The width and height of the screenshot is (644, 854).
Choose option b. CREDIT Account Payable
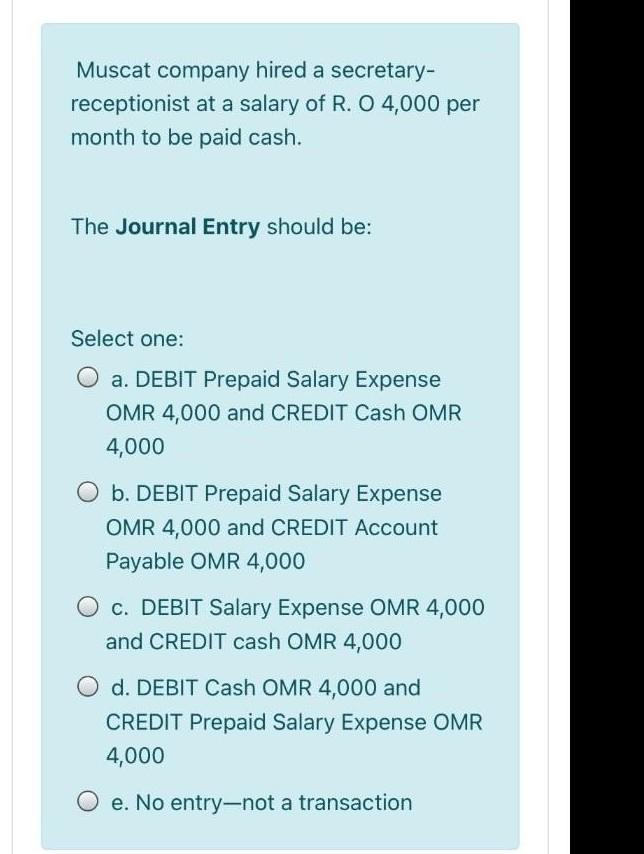[88, 494]
